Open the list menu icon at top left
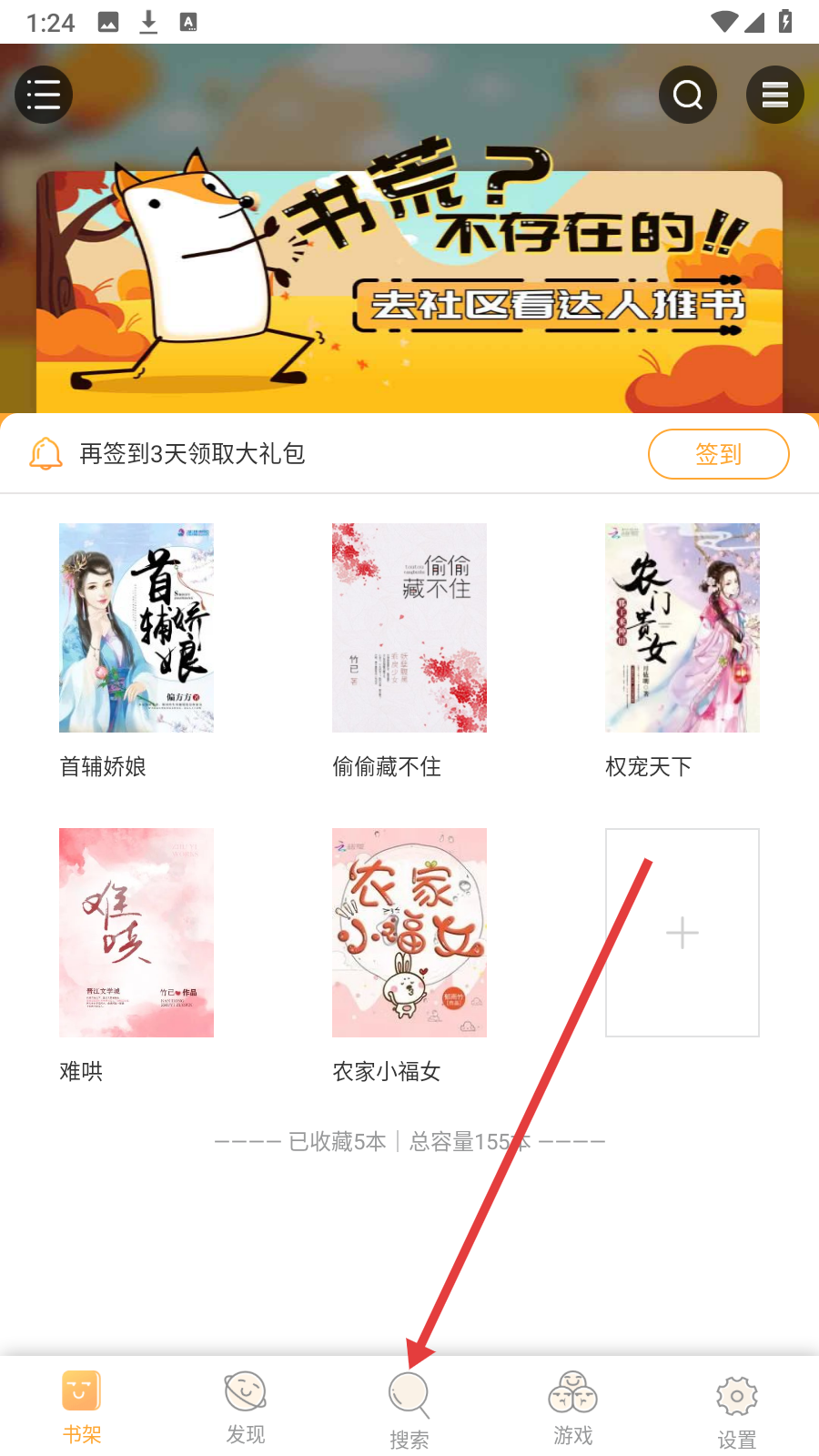This screenshot has width=819, height=1456. pyautogui.click(x=44, y=95)
